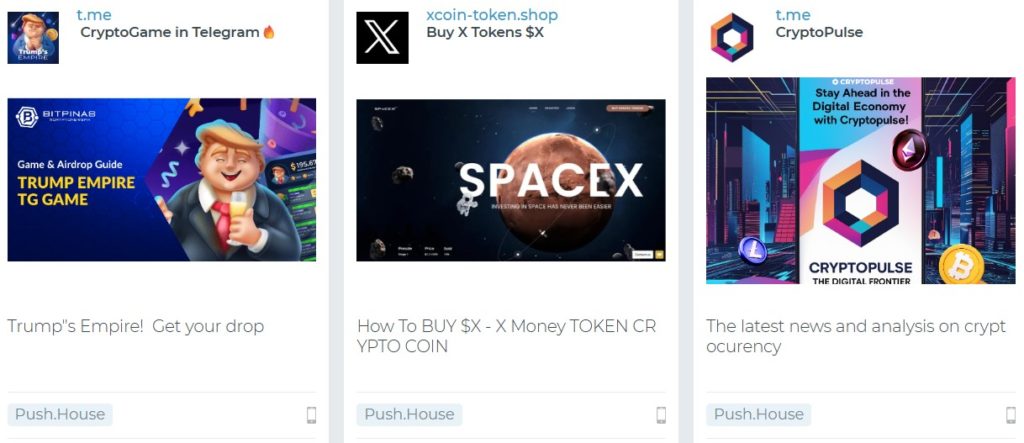Image resolution: width=1024 pixels, height=443 pixels.
Task: Select the Push.House tag under the CryptoPulse ad
Action: click(x=758, y=414)
